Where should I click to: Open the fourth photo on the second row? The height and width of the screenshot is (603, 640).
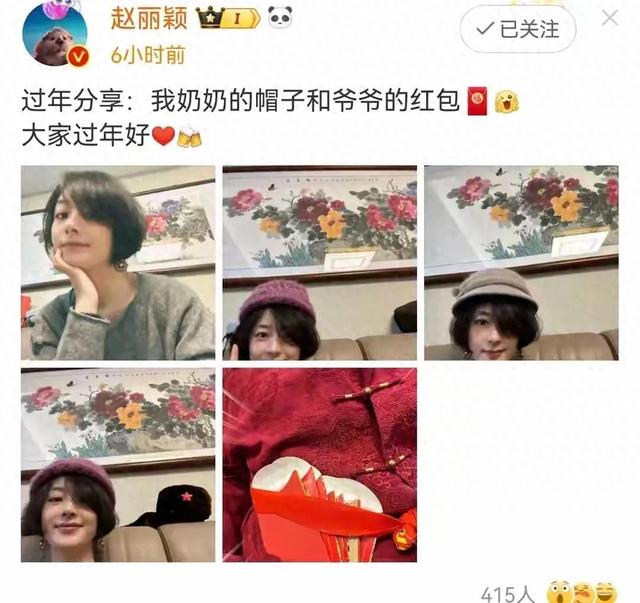point(118,464)
